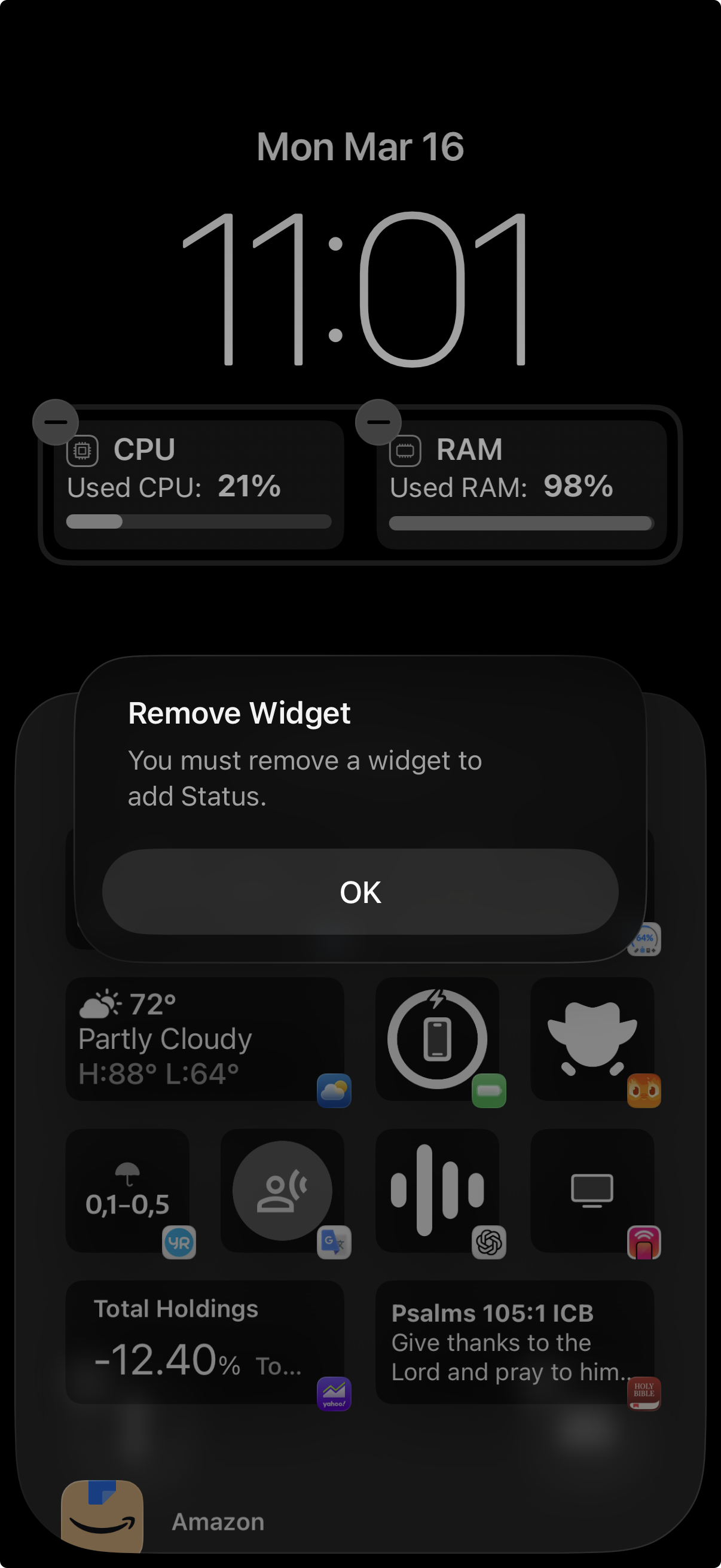Add the 0,1–0,5 precipitation widget

[x=127, y=1191]
